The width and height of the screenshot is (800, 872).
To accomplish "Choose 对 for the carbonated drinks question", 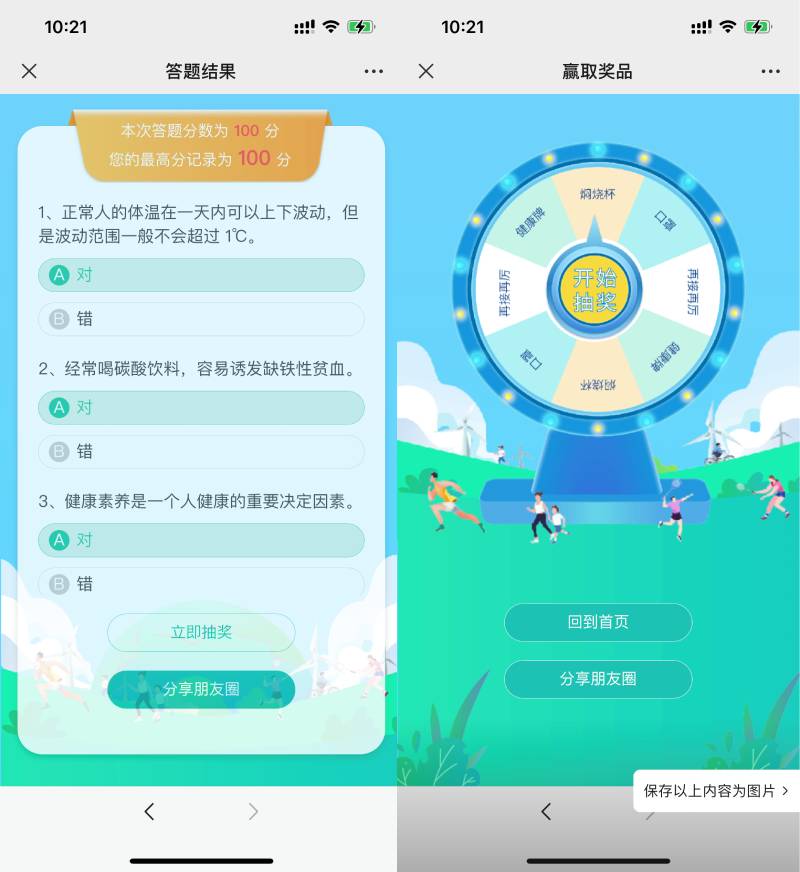I will coord(201,407).
